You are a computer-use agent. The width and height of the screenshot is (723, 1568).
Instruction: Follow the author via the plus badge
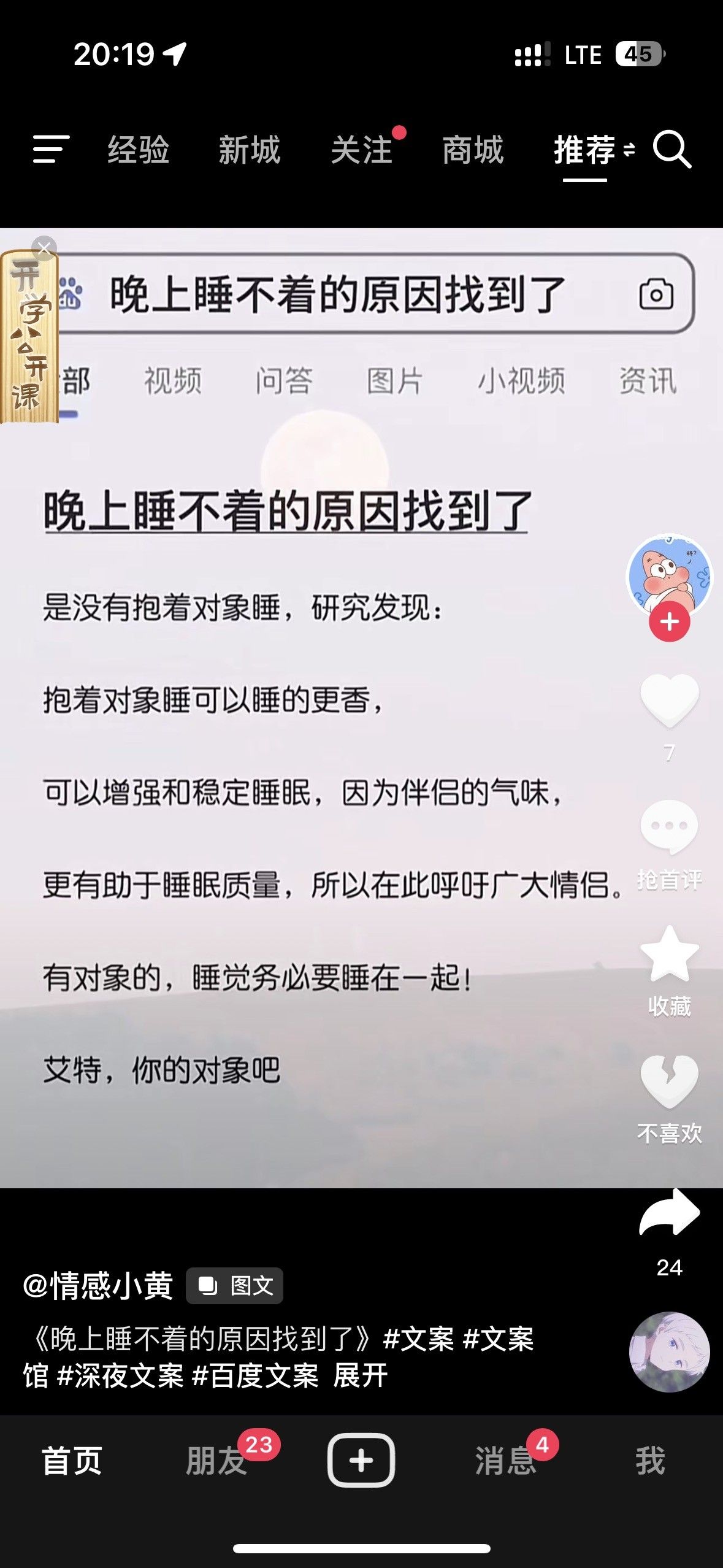click(669, 622)
